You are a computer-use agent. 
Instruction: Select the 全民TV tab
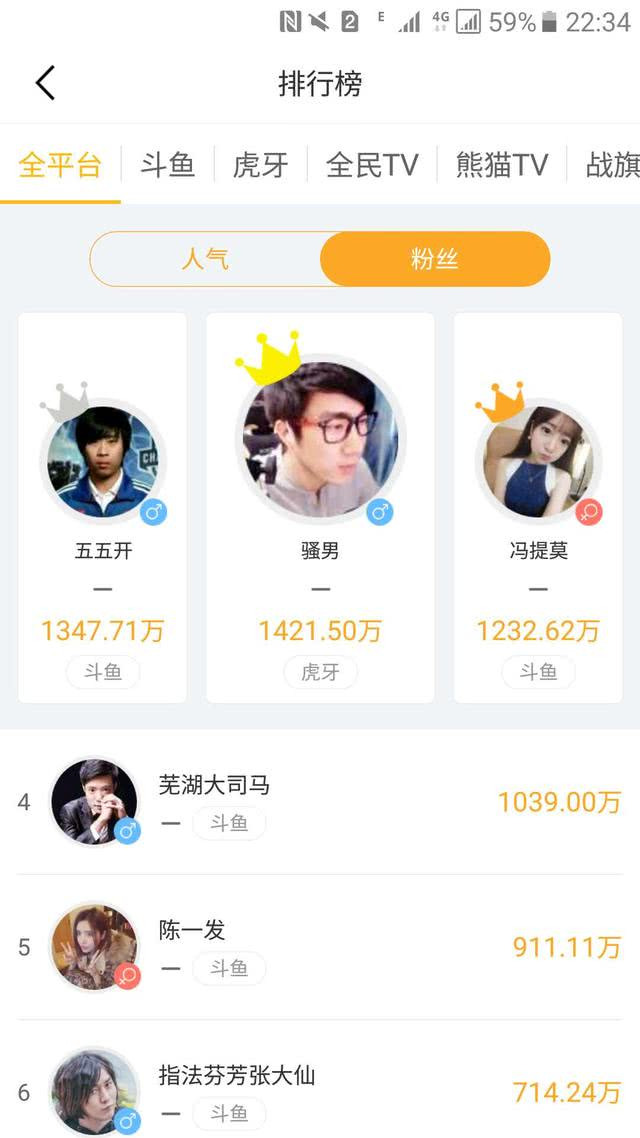[x=372, y=165]
